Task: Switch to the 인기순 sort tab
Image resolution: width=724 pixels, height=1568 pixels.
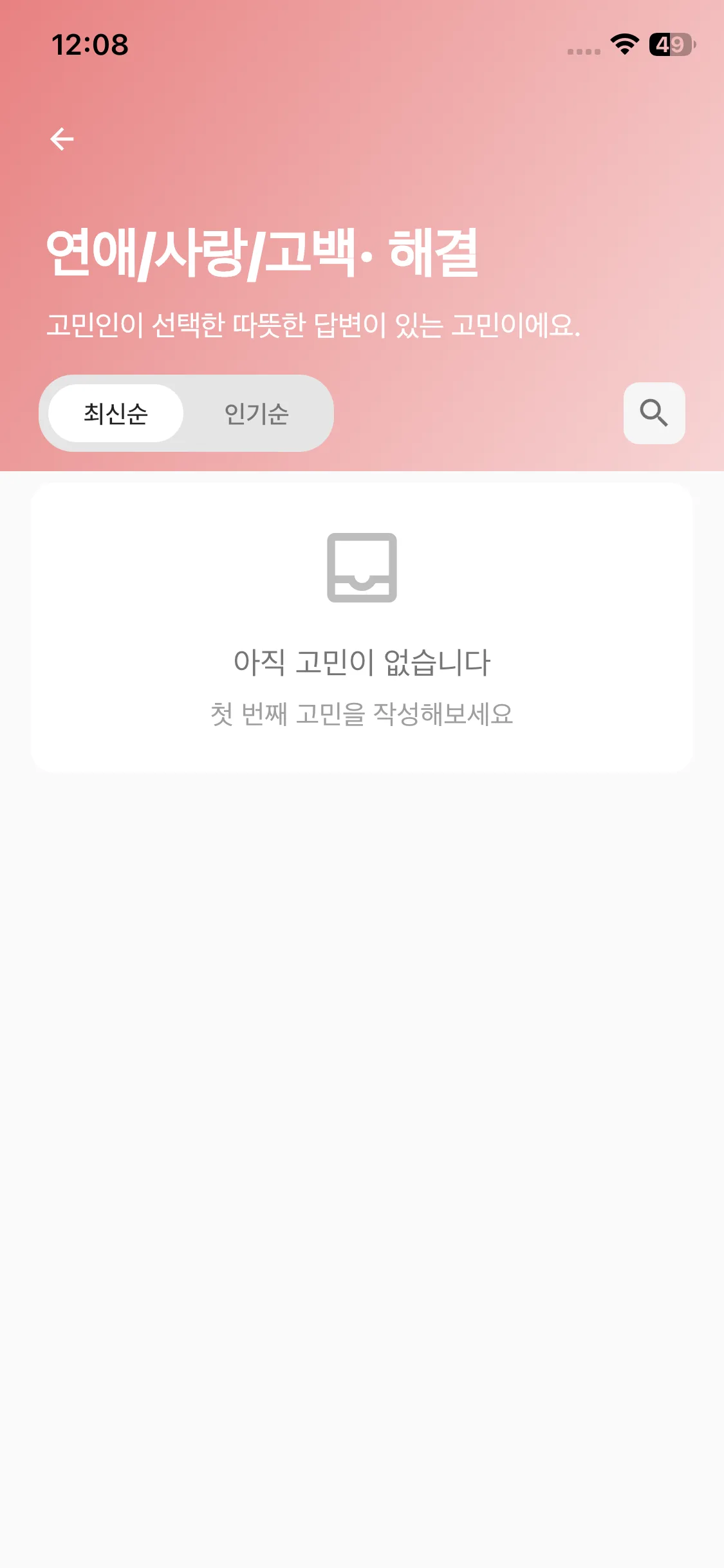Action: [x=256, y=413]
